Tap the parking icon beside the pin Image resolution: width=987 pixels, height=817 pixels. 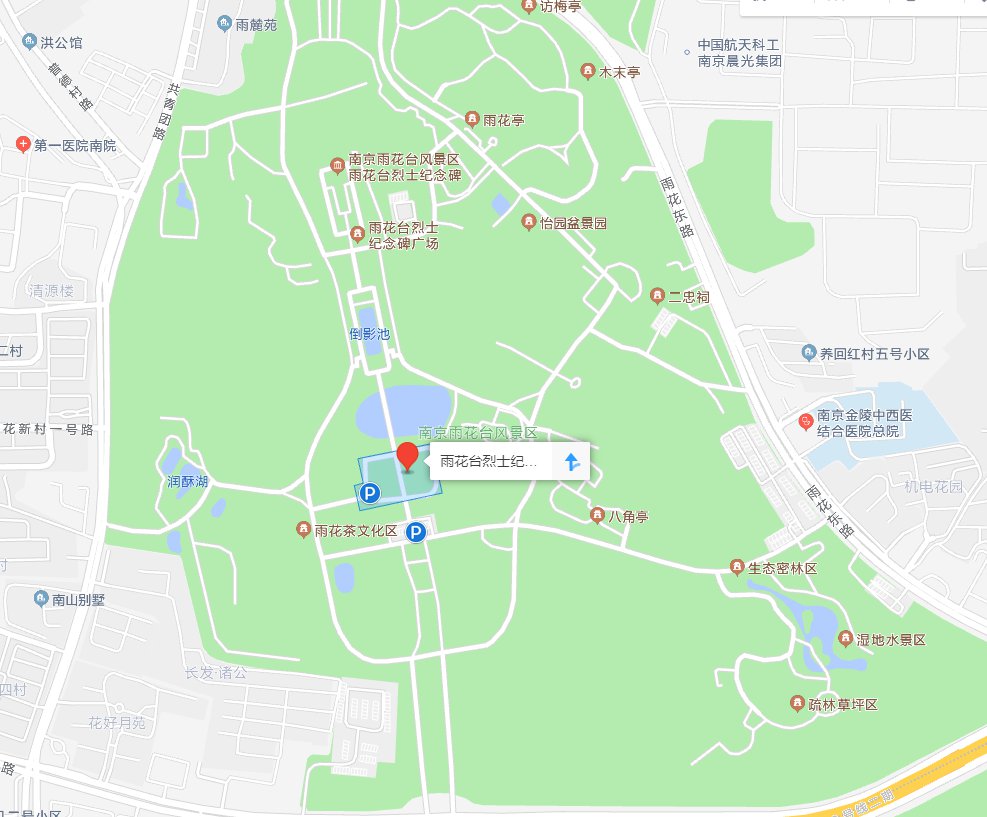click(x=369, y=492)
